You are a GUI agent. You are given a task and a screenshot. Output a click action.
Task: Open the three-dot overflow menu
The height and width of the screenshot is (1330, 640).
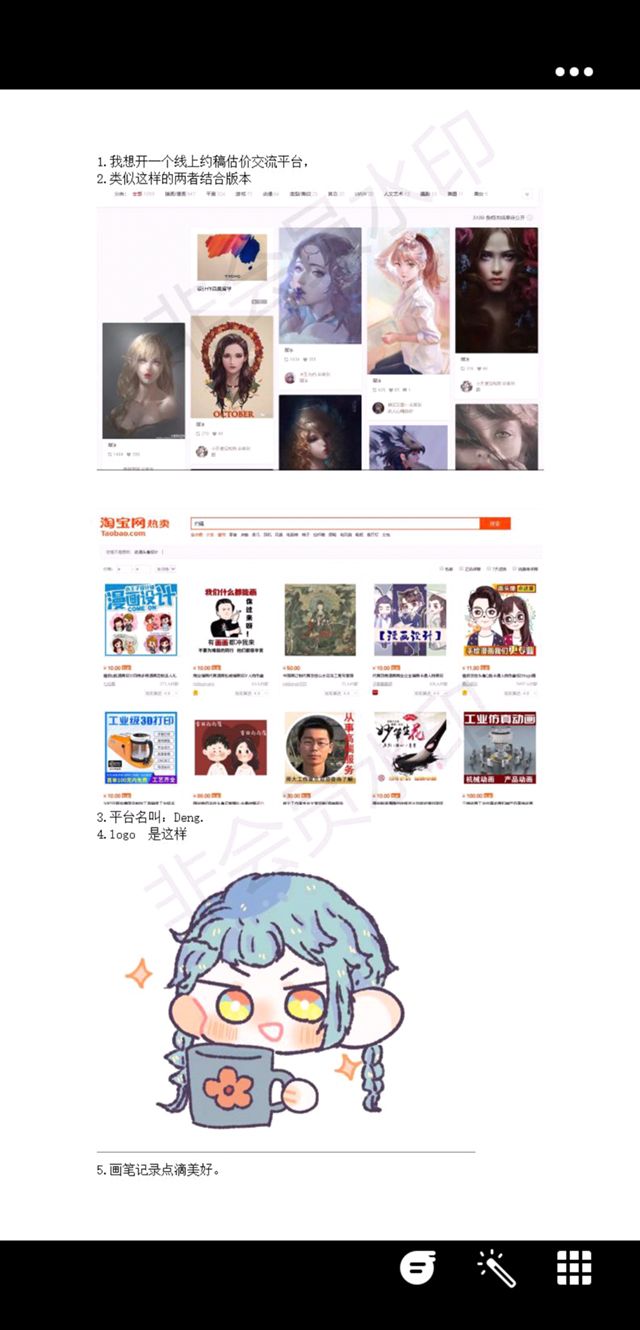click(574, 71)
